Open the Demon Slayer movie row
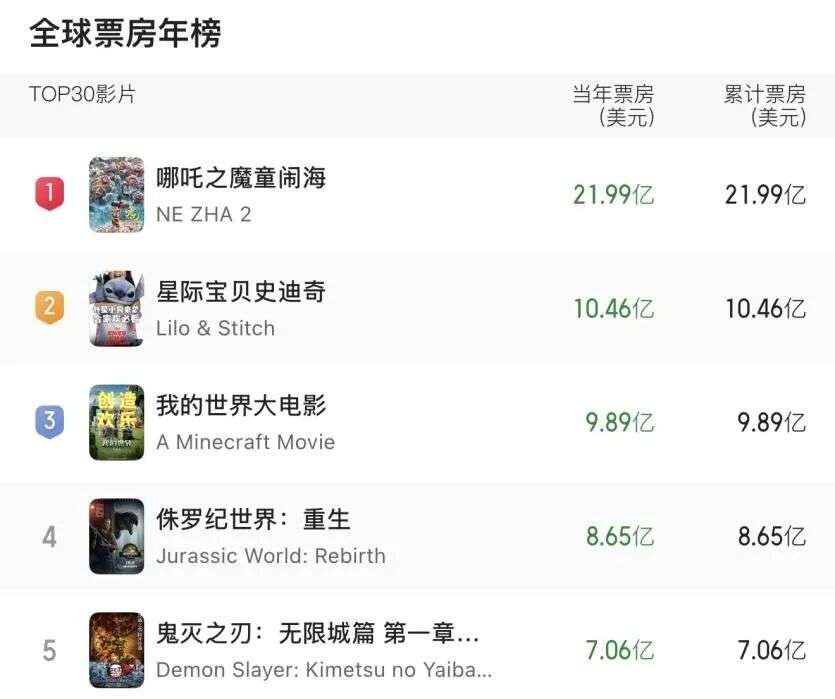 (x=320, y=650)
